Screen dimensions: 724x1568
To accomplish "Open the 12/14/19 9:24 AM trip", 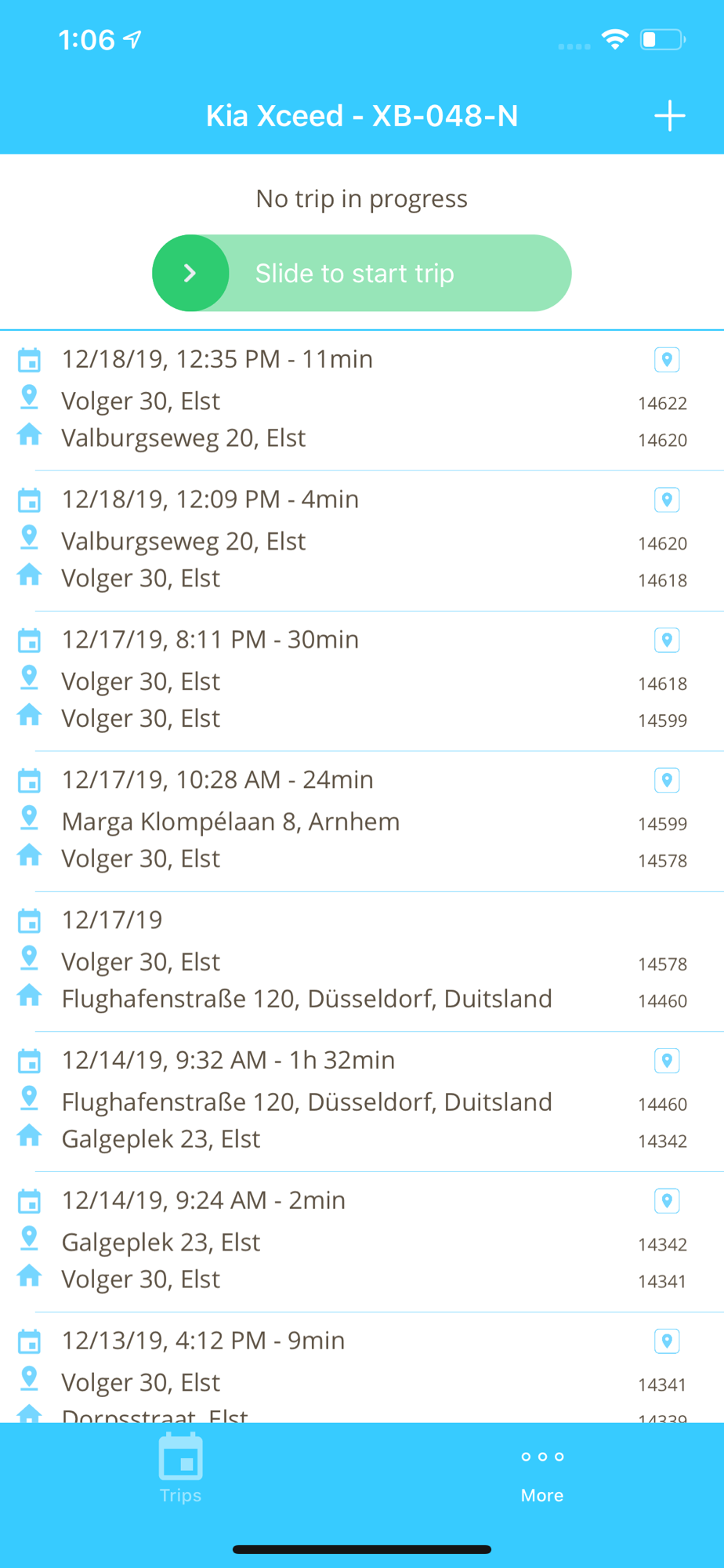I will point(313,1242).
